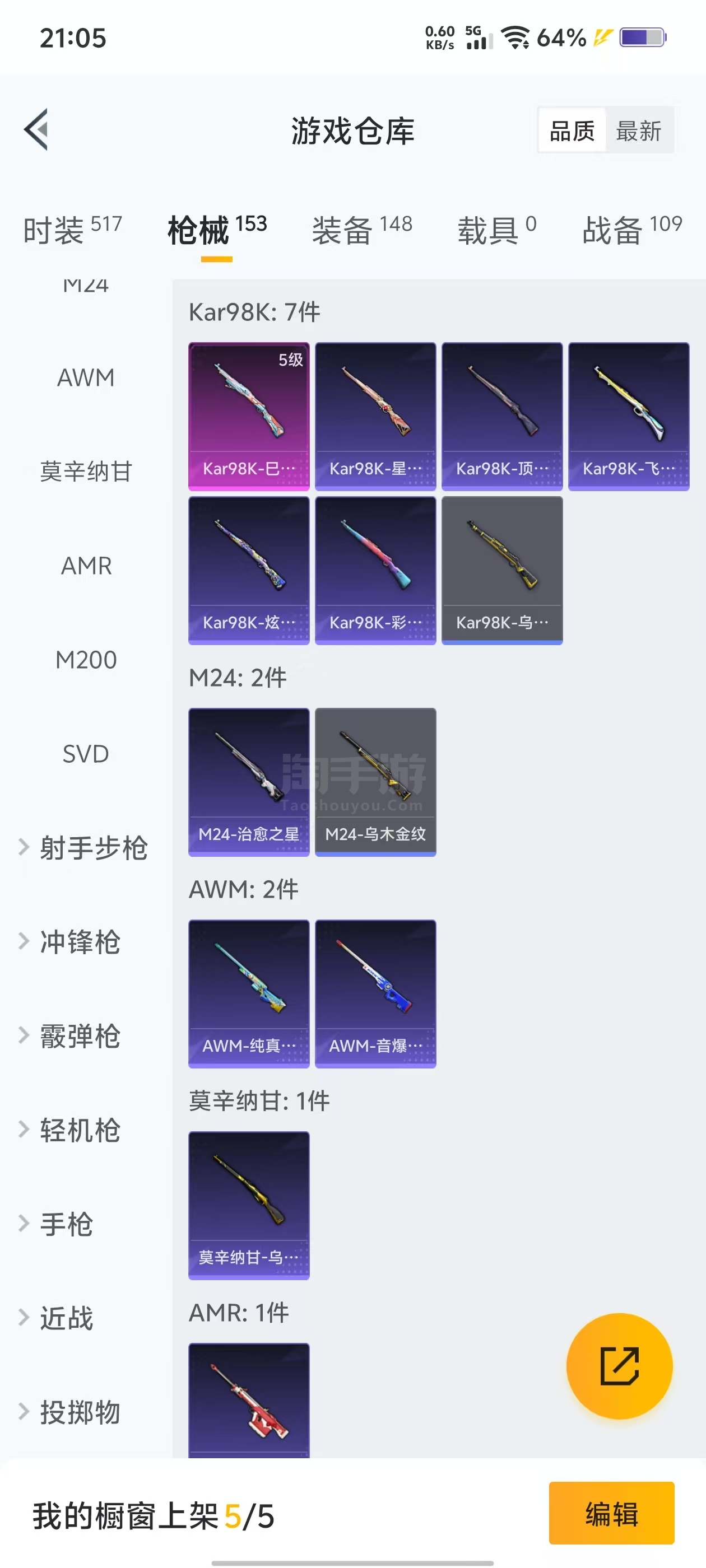Select SVD in the side list
Viewport: 706px width, 1568px height.
point(86,754)
